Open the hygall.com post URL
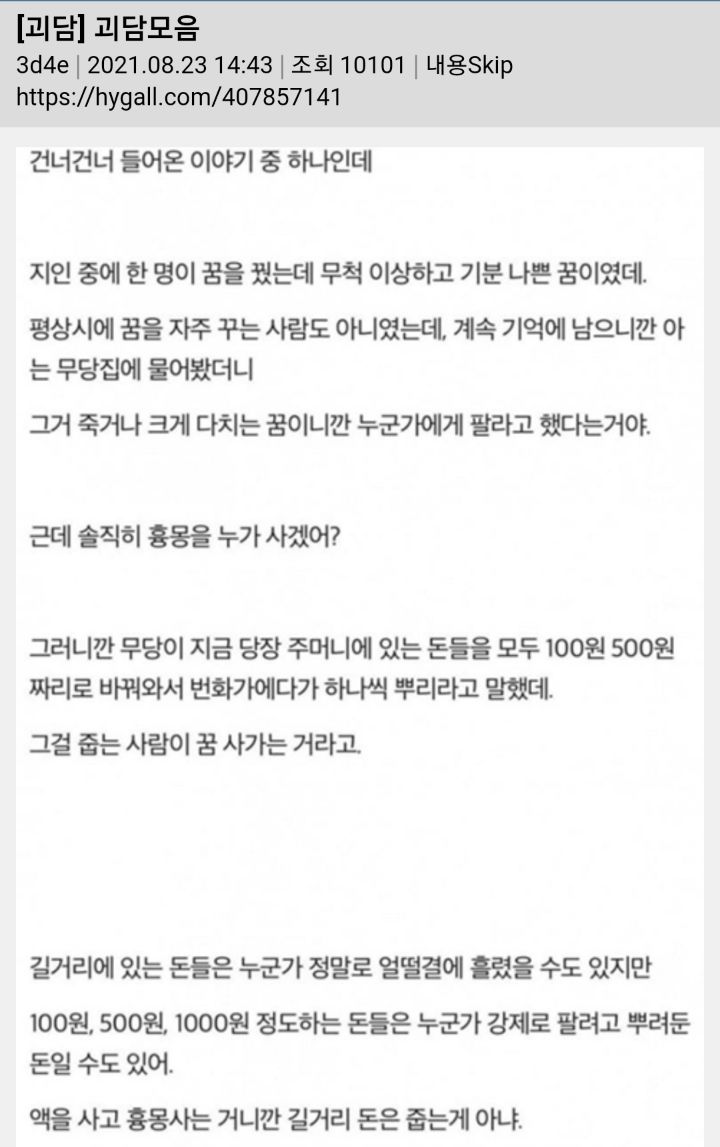This screenshot has height=1147, width=720. pos(179,97)
